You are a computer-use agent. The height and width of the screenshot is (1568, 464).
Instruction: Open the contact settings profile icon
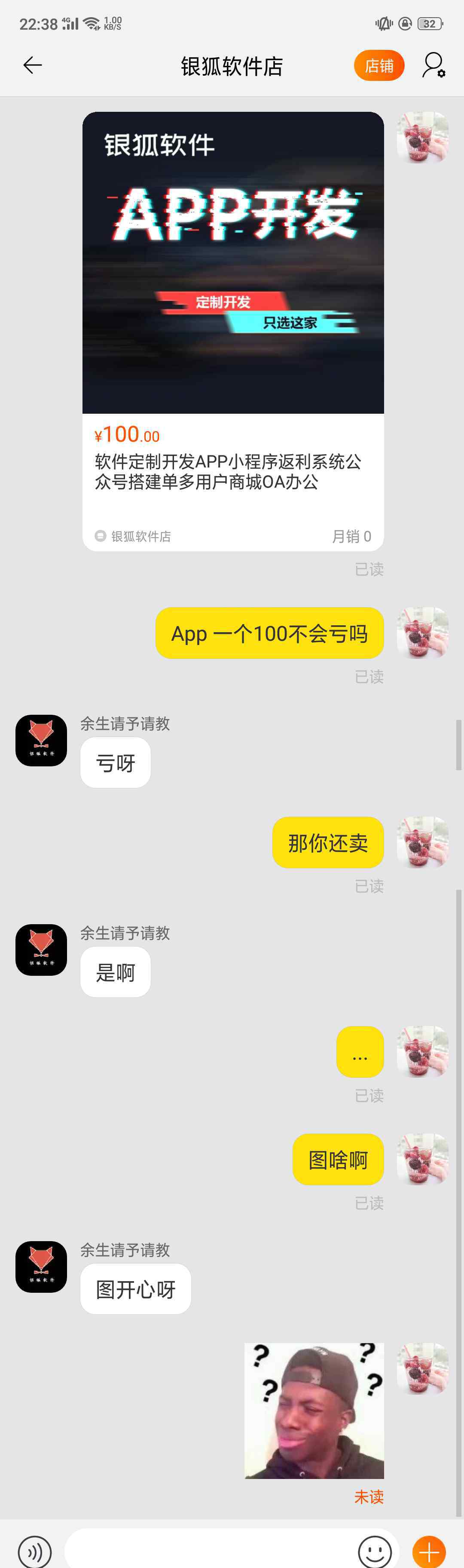(433, 65)
